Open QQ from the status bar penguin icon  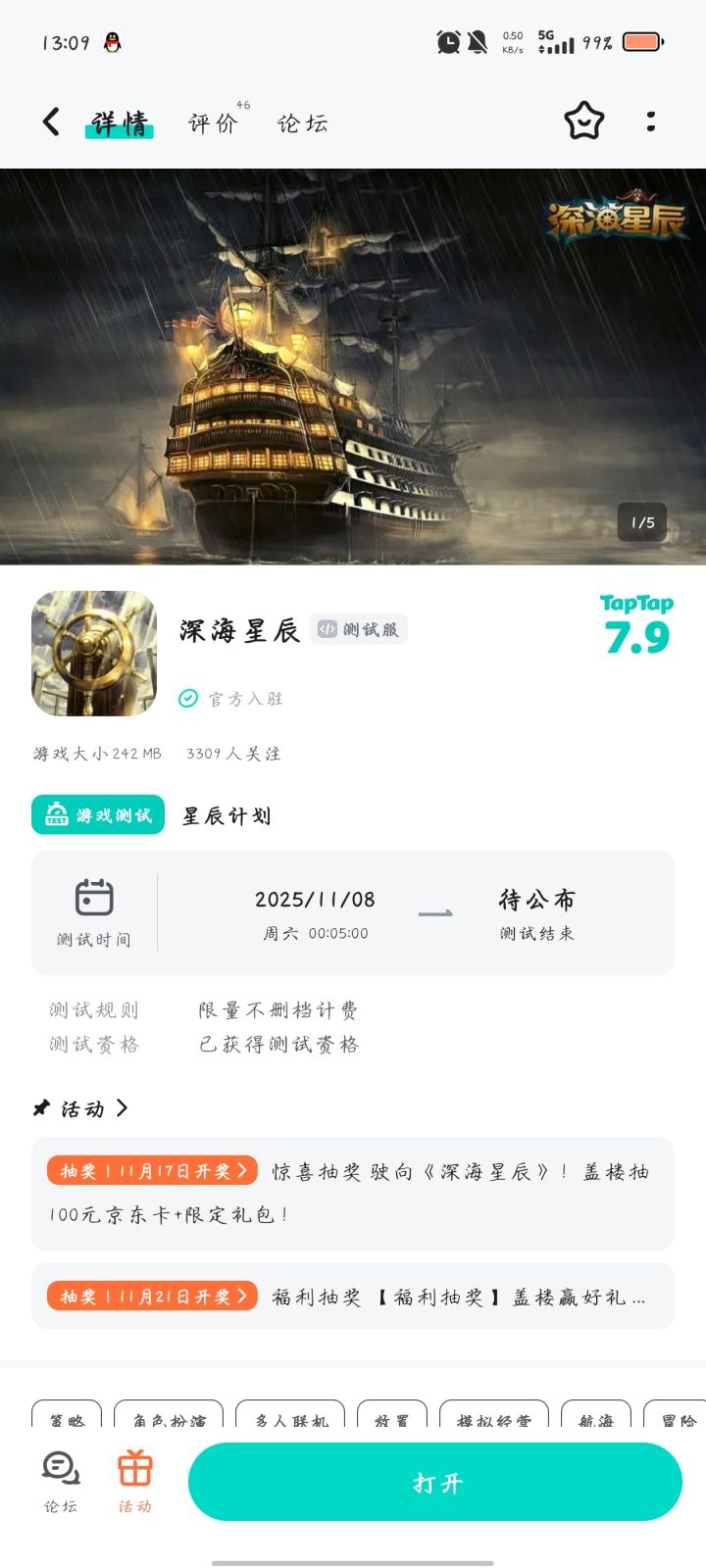point(113,42)
